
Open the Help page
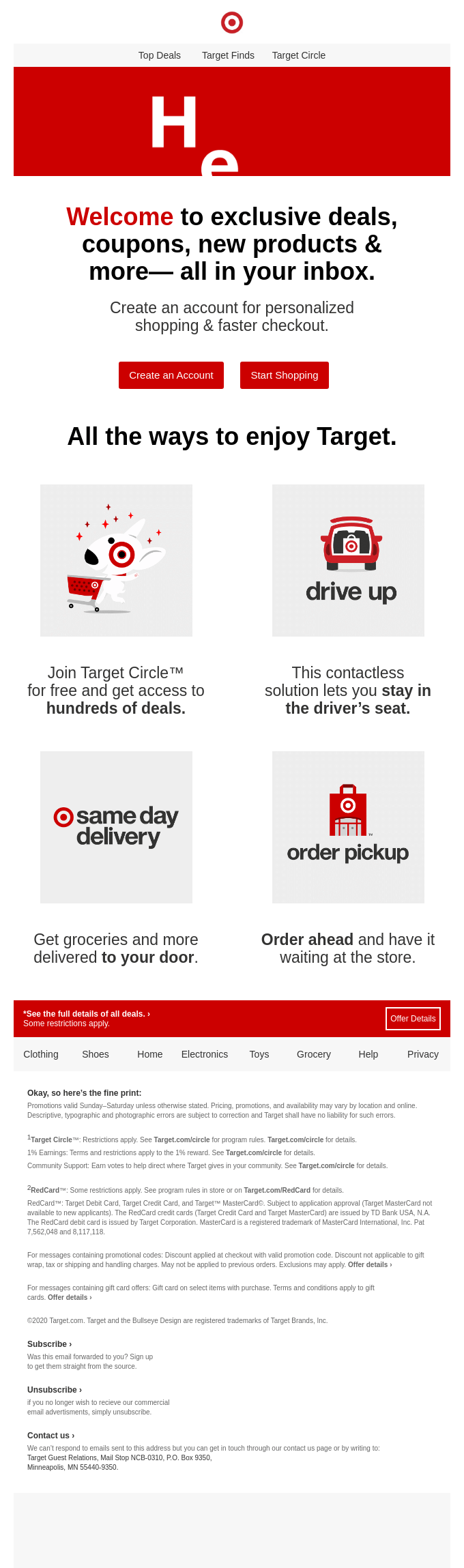(x=368, y=1054)
